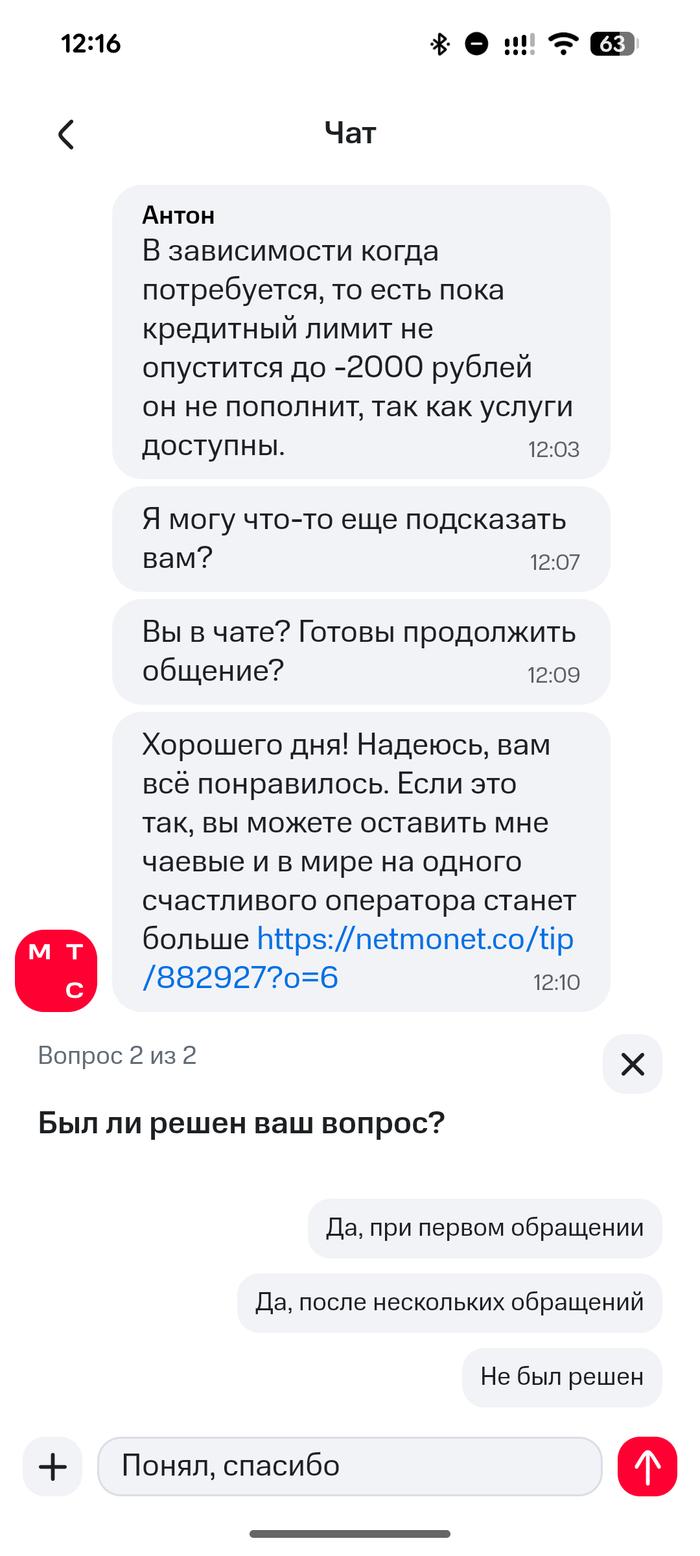The image size is (700, 1556).
Task: Dismiss the survey question
Action: click(x=632, y=1064)
